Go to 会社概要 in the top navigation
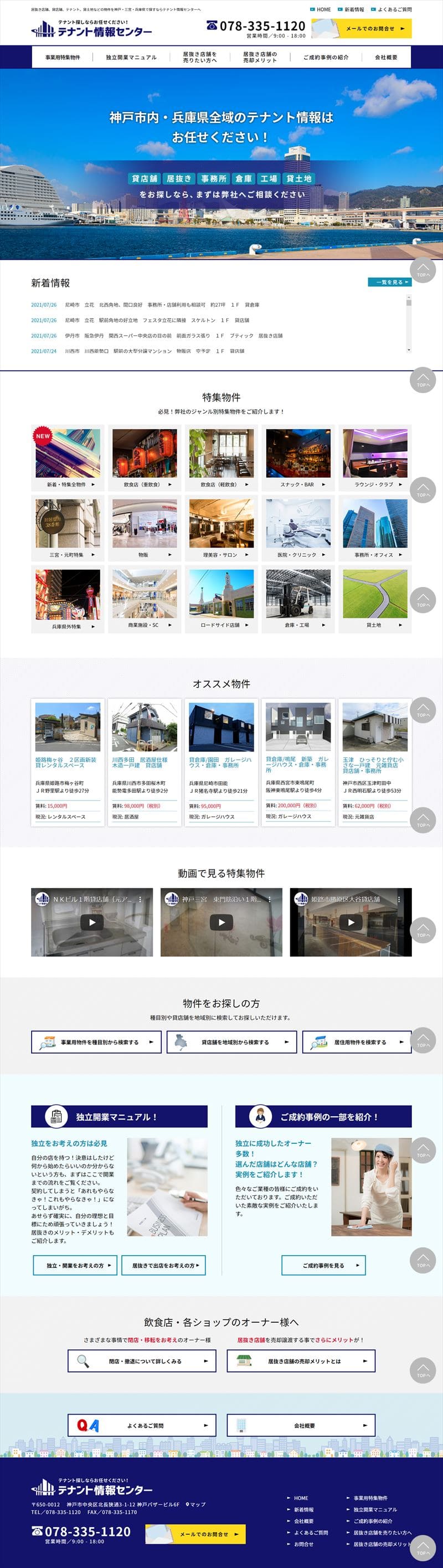The height and width of the screenshot is (1568, 443). coord(386,57)
